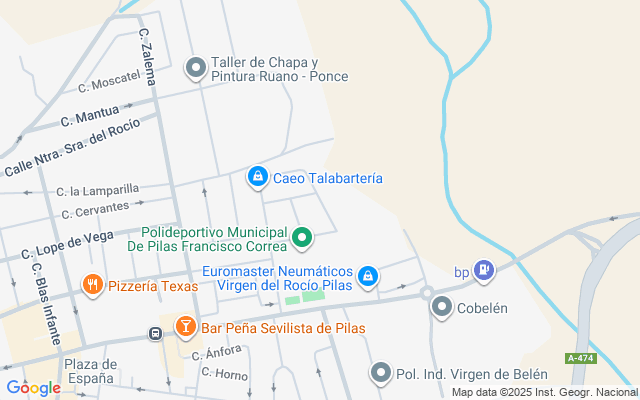Open Taller de Chapa y Pintura Ruano marker
Screen dimensions: 640x400
(196, 68)
